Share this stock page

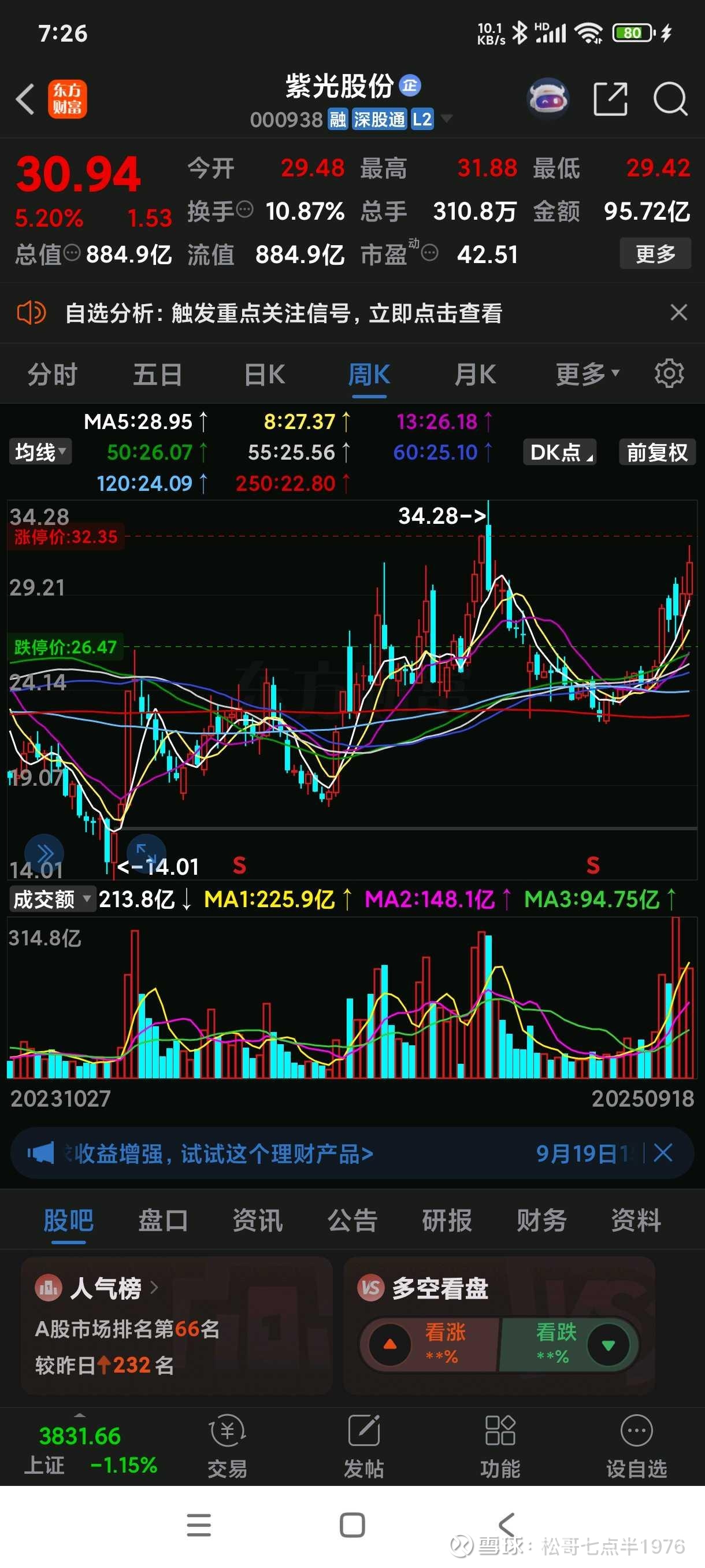click(x=610, y=99)
